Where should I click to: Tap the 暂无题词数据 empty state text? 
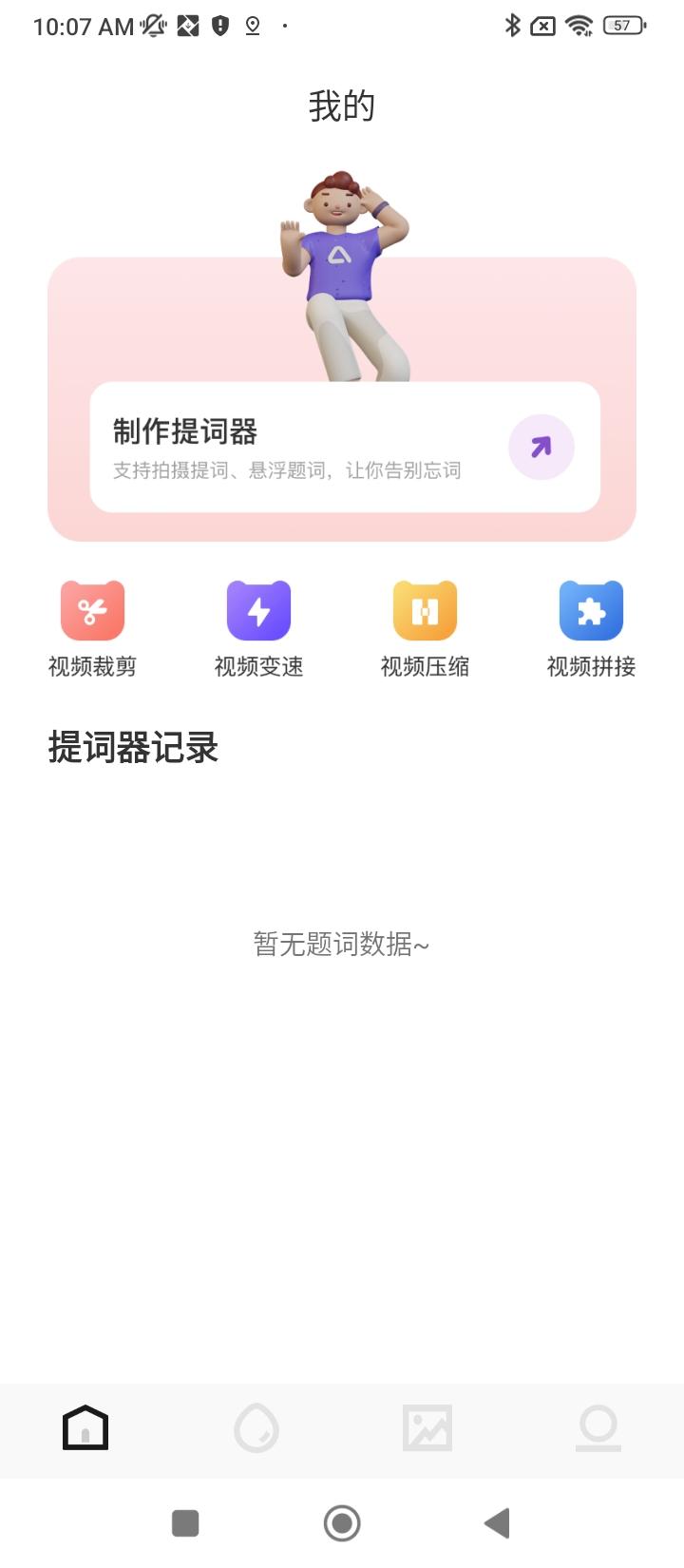point(342,946)
